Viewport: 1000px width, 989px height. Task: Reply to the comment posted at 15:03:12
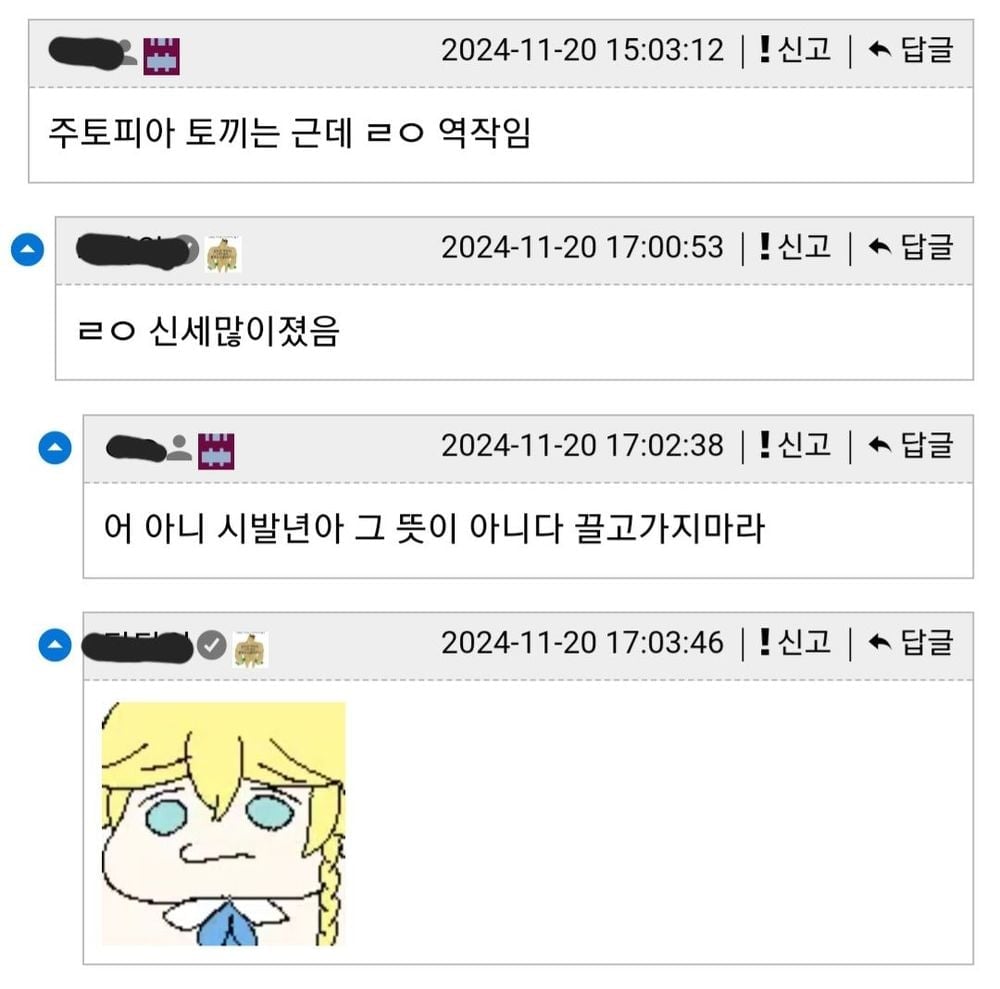pos(911,50)
